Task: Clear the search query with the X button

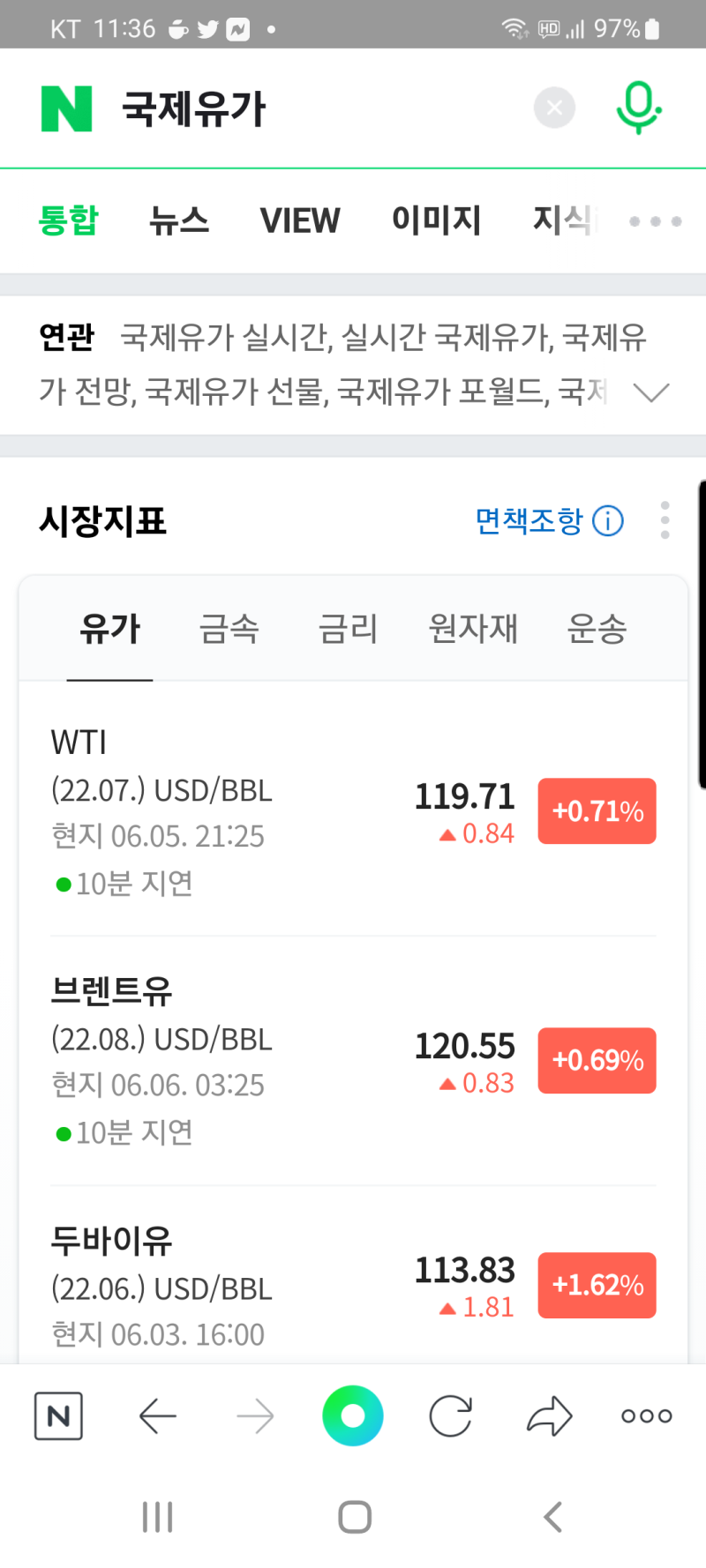Action: pos(554,107)
